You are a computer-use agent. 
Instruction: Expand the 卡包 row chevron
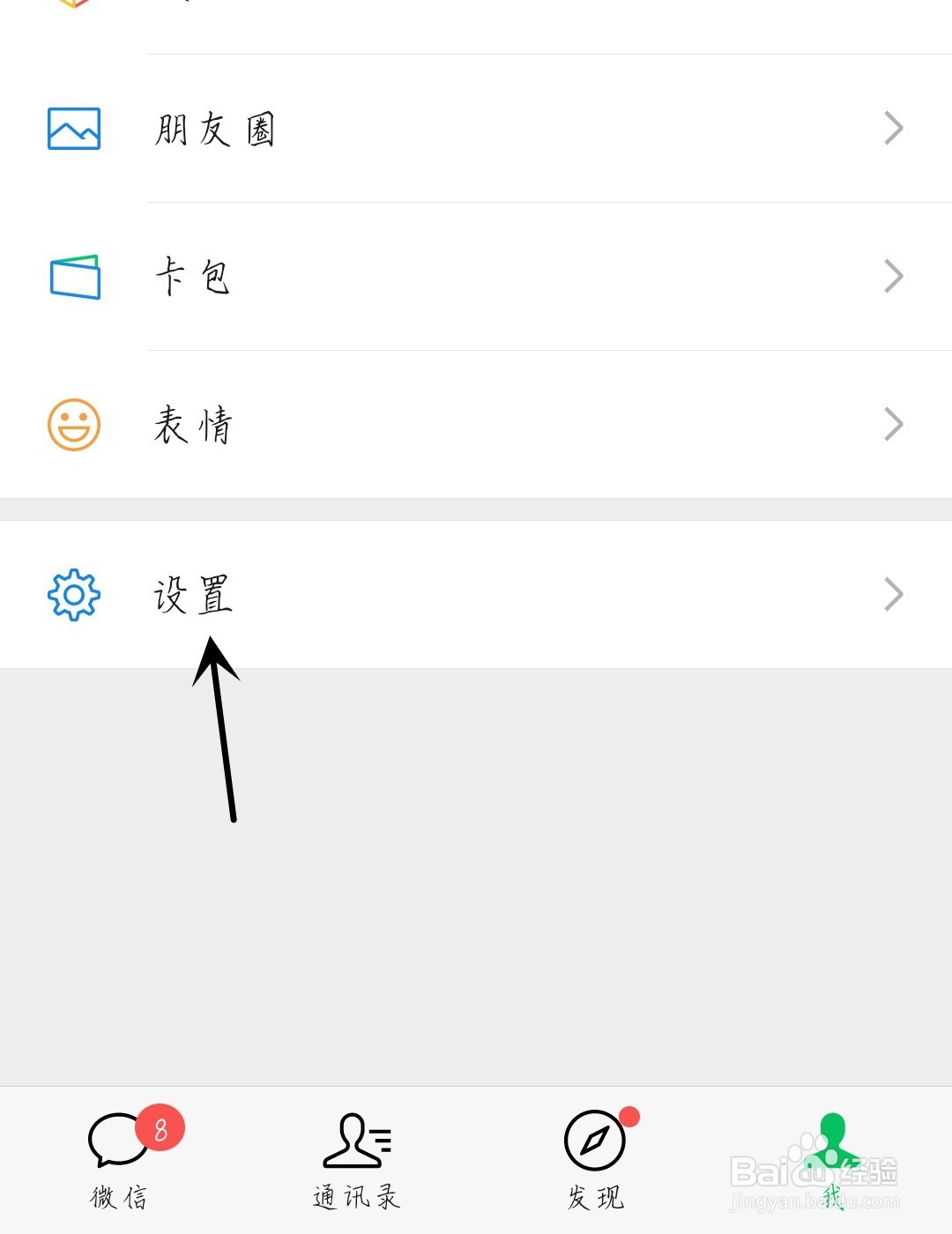coord(893,276)
